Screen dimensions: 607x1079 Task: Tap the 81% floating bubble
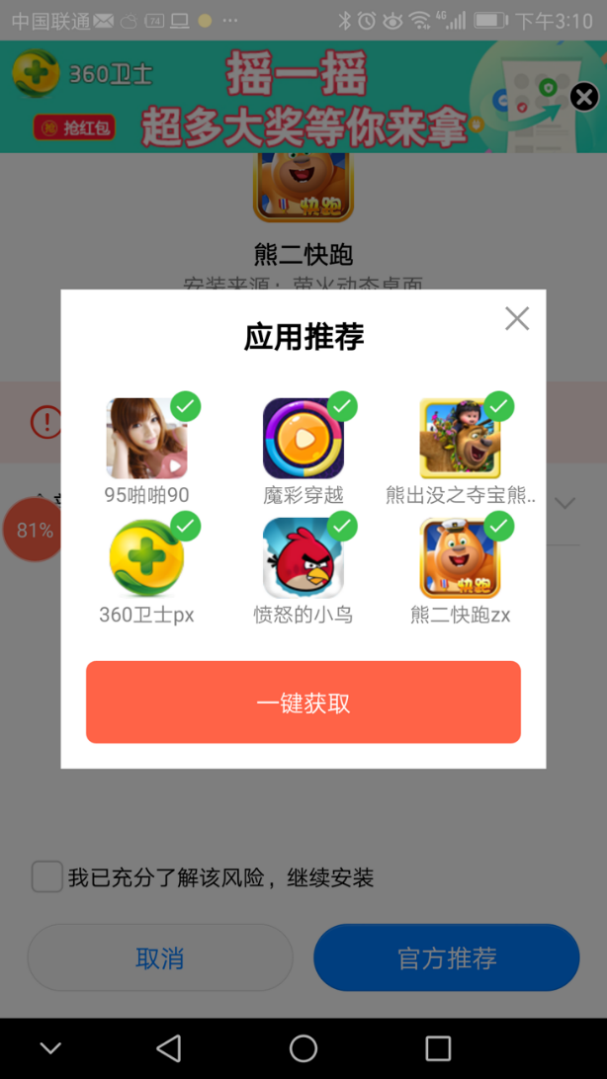32,530
